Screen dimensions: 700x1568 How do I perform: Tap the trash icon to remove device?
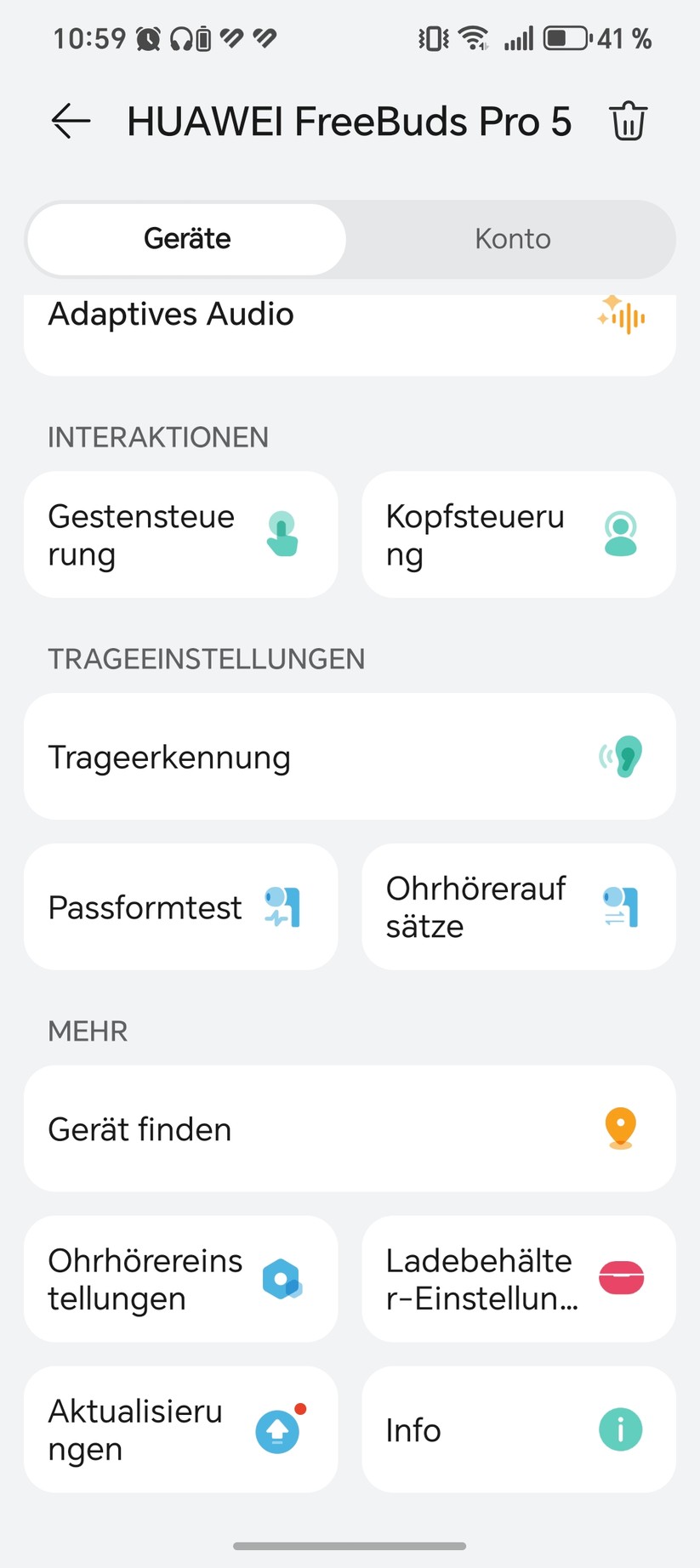click(628, 121)
